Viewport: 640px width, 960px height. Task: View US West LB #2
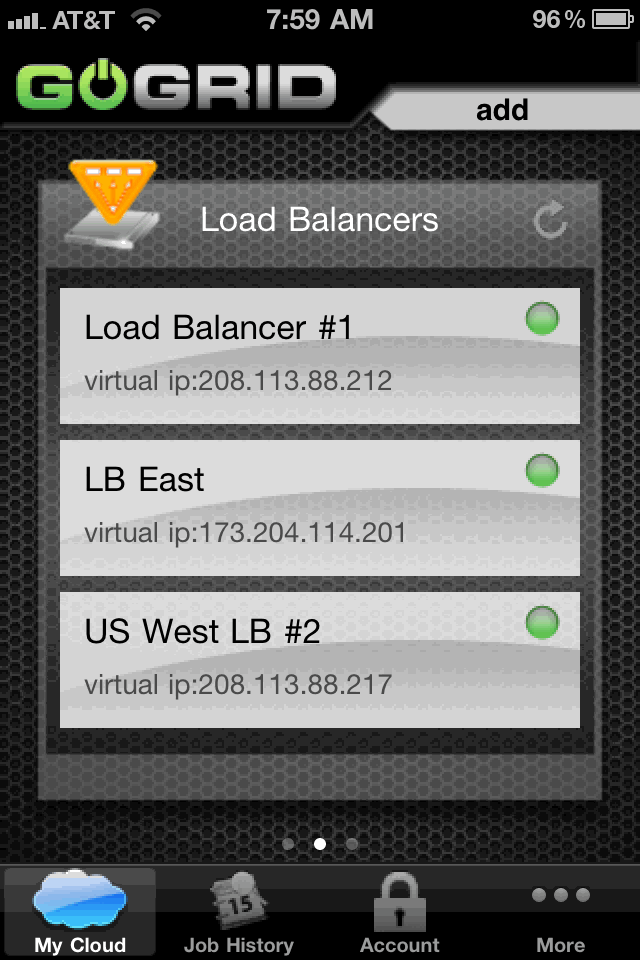pyautogui.click(x=319, y=659)
